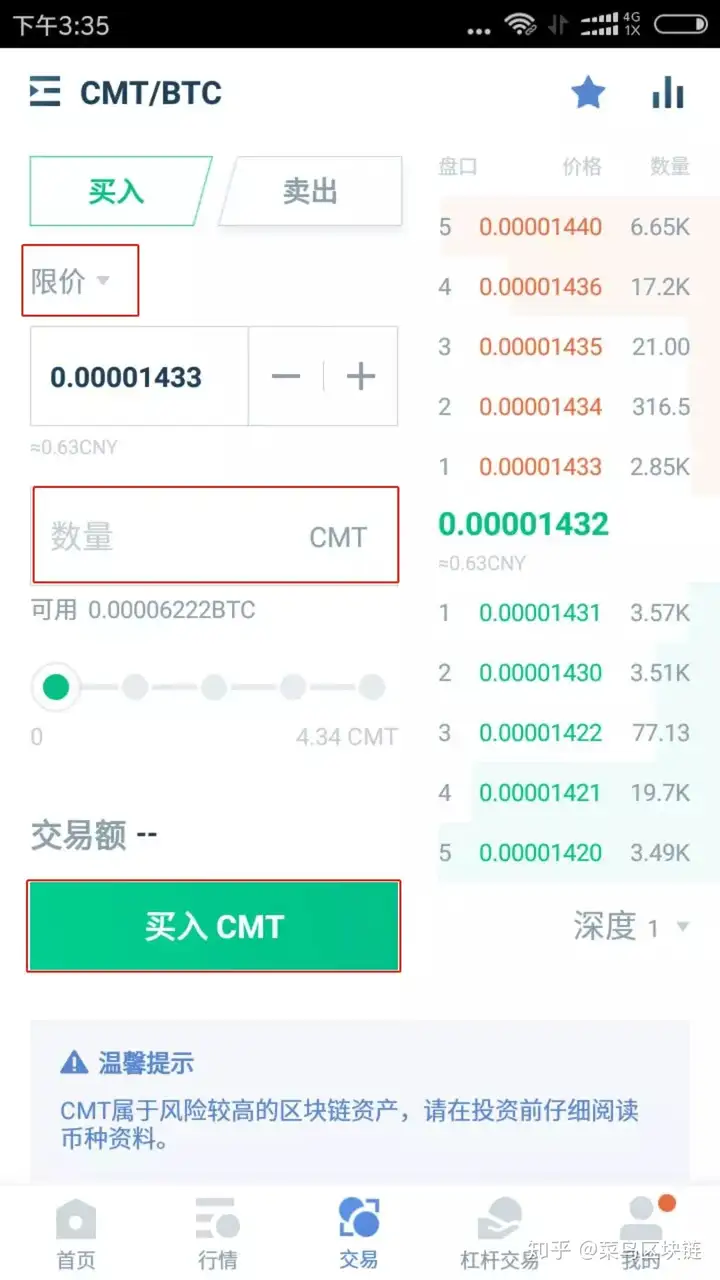Open the candlestick chart icon

(x=668, y=93)
